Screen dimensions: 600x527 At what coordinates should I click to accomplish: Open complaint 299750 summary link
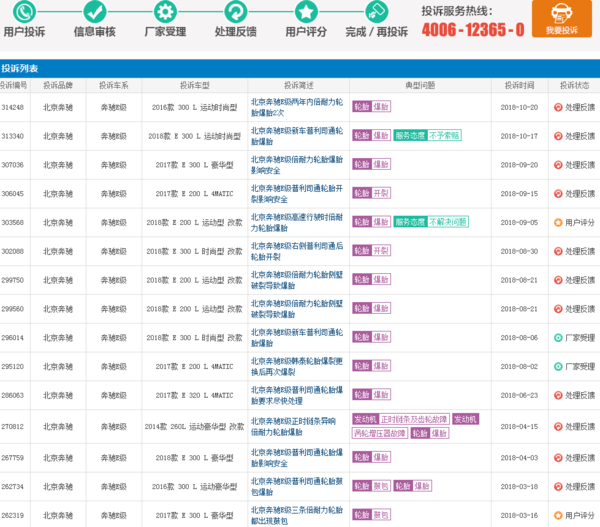pos(297,280)
